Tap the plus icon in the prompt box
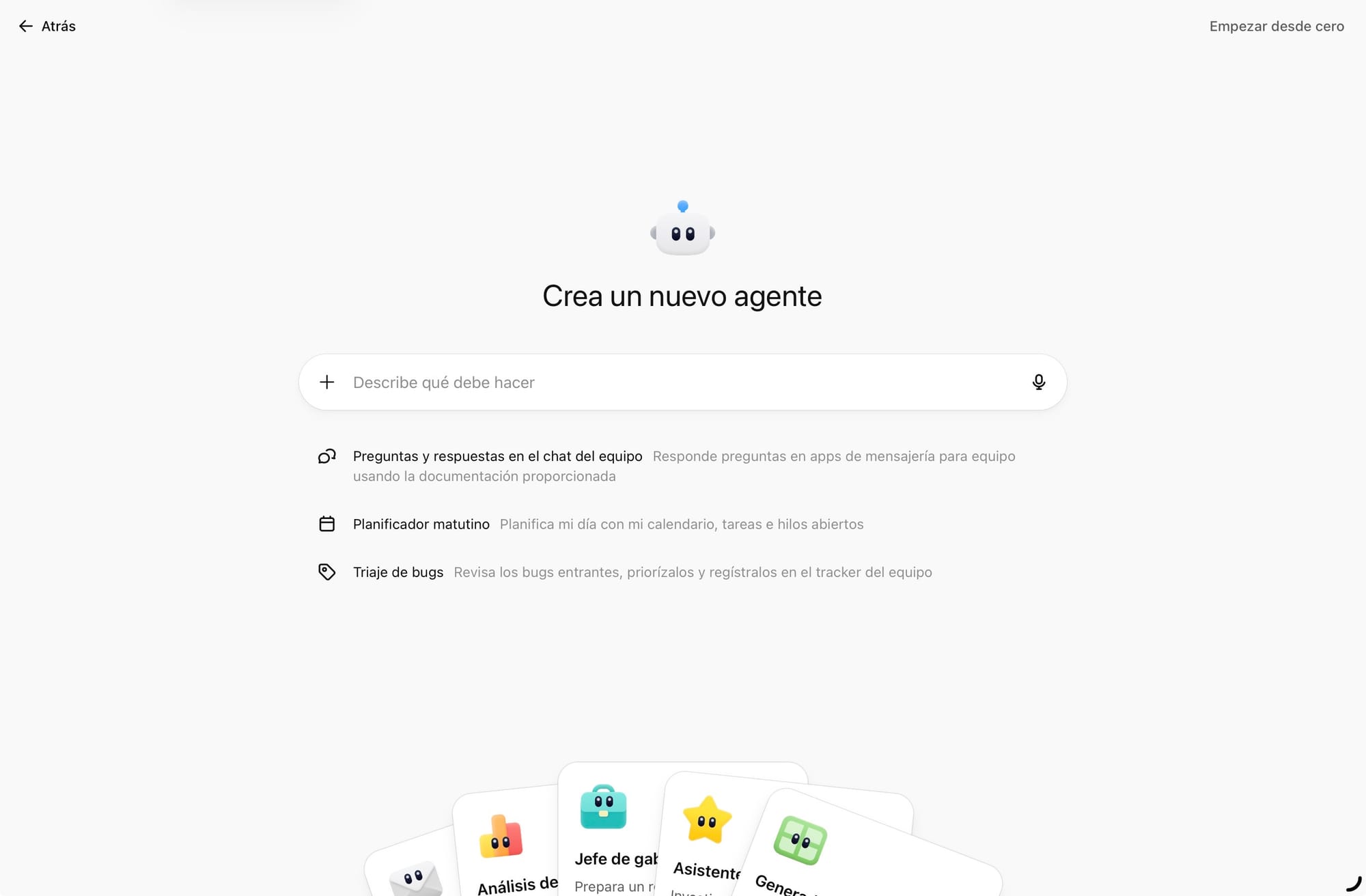Screen dimensions: 1366x896 [x=327, y=382]
